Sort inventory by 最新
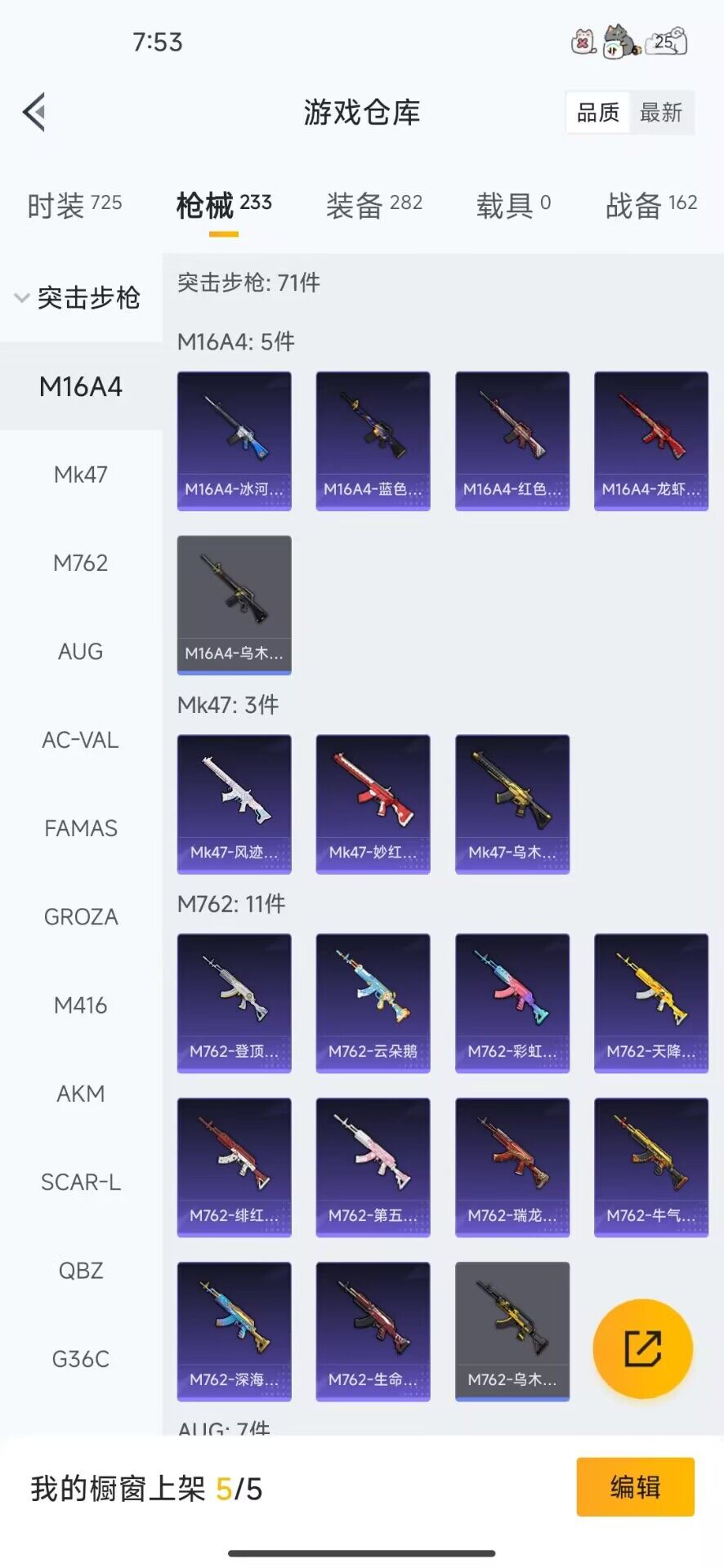 tap(661, 113)
